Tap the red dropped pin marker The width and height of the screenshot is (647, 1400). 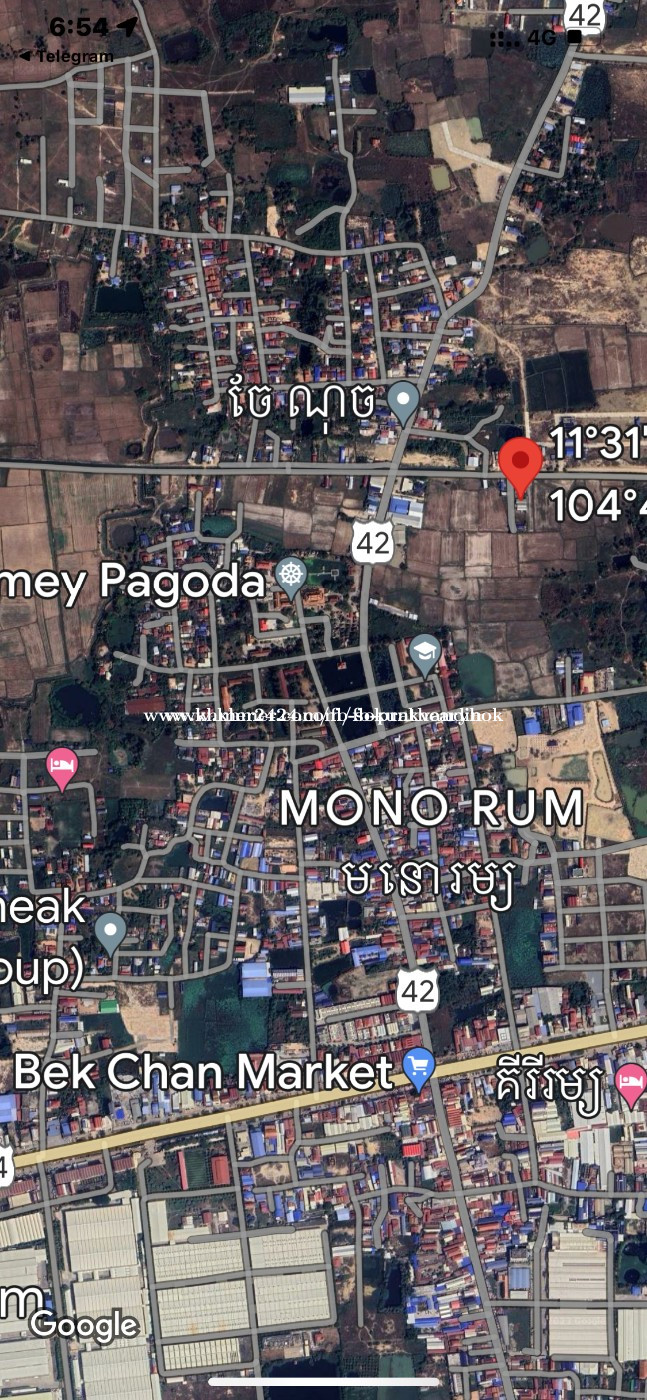pos(520,464)
